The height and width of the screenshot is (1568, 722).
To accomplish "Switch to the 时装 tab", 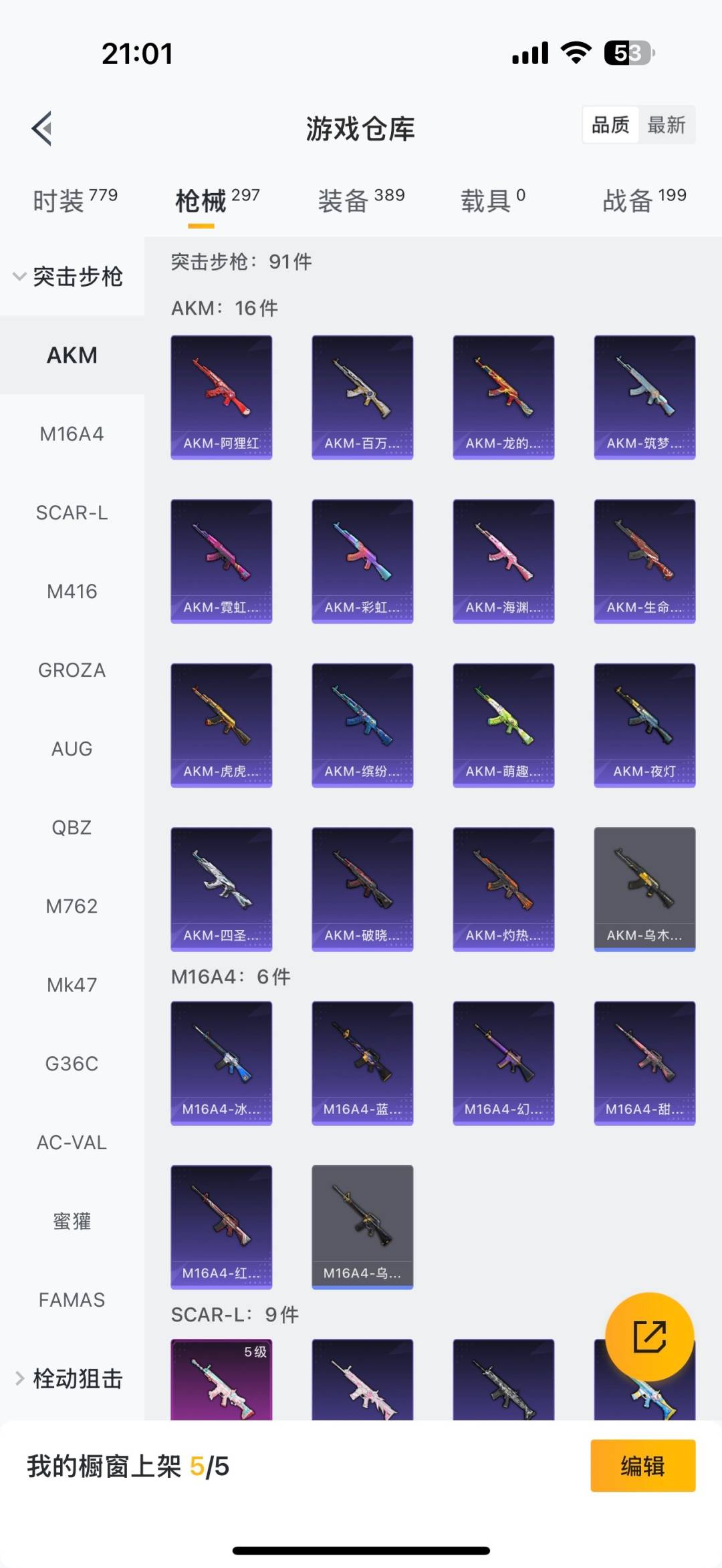I will tap(75, 200).
